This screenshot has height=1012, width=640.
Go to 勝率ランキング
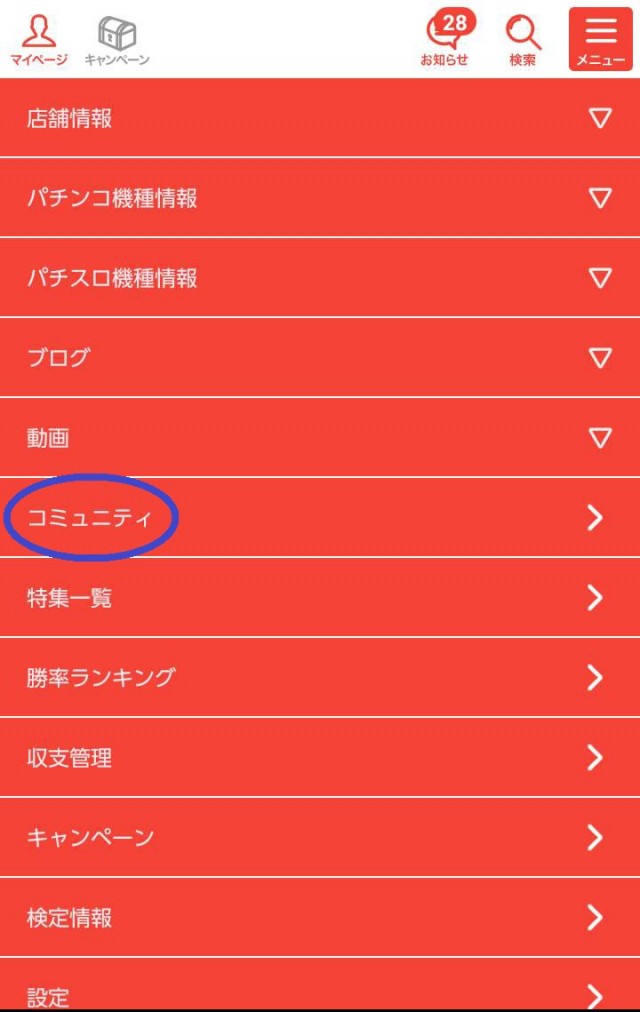pyautogui.click(x=320, y=678)
